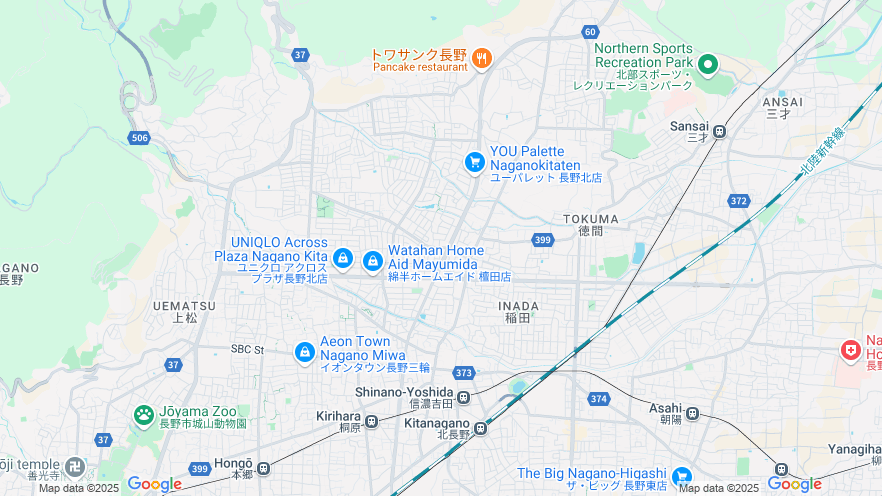Viewport: 882px width, 496px height.
Task: Open the Hongō station icon
Action: click(x=263, y=468)
